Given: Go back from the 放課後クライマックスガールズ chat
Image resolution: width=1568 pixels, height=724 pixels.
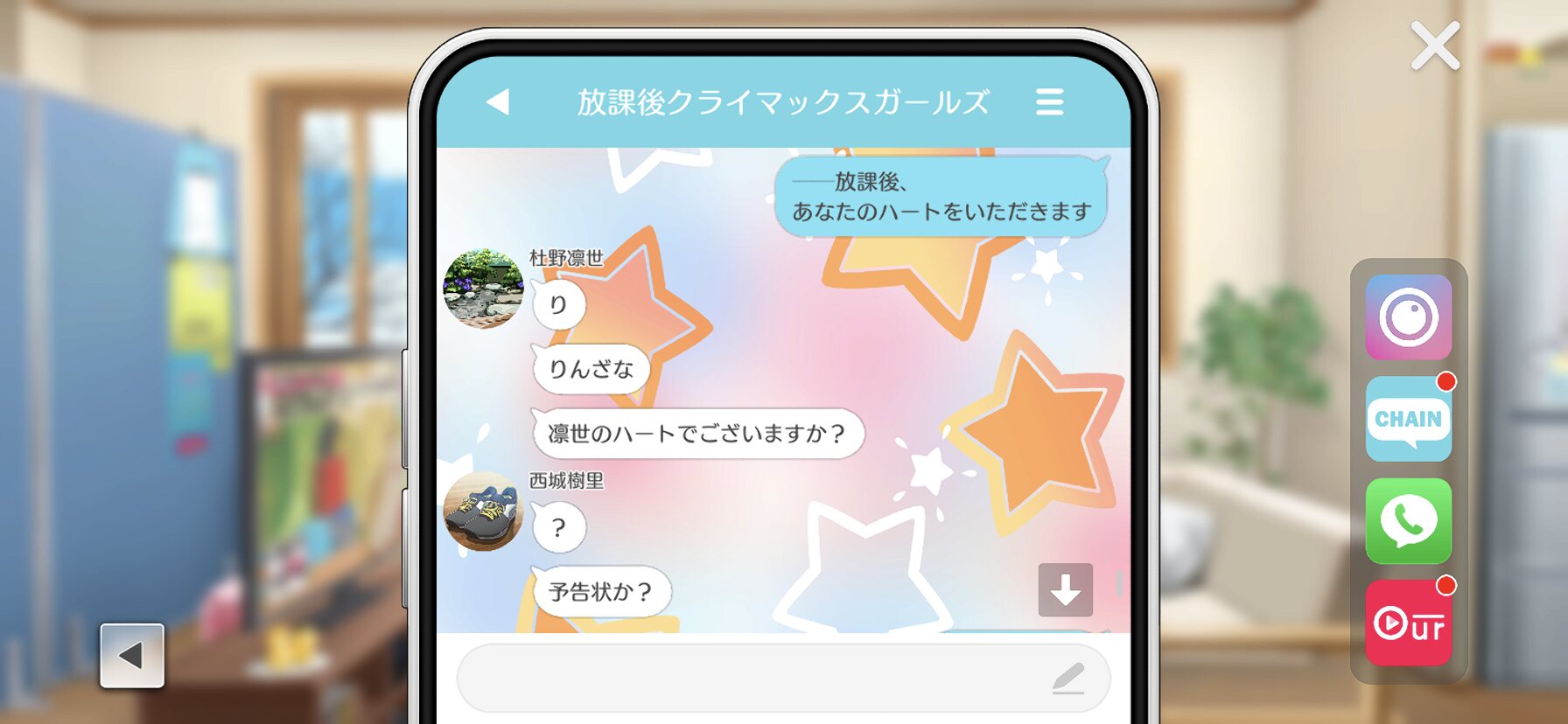Looking at the screenshot, I should click(x=498, y=102).
